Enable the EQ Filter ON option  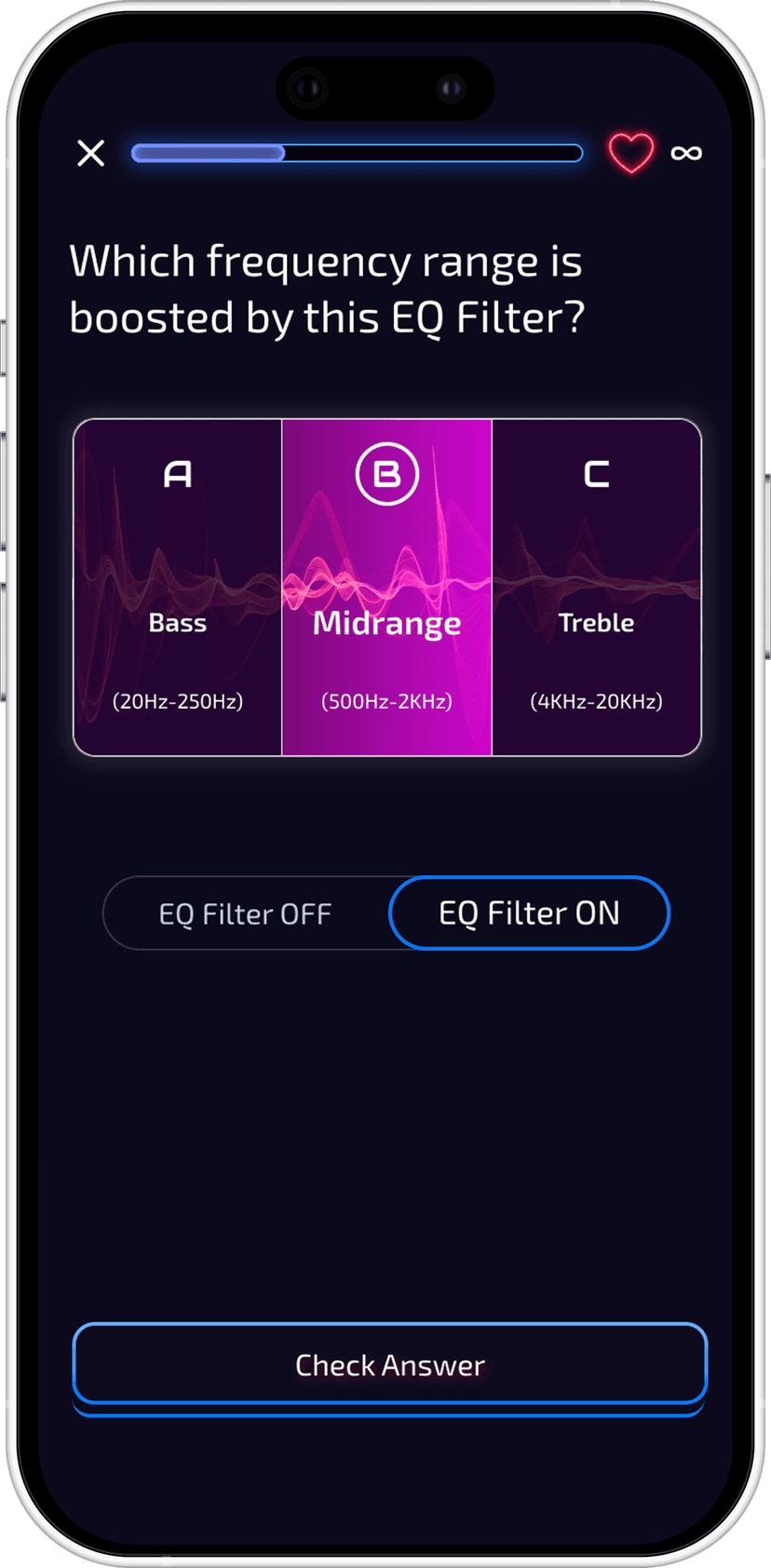point(528,912)
